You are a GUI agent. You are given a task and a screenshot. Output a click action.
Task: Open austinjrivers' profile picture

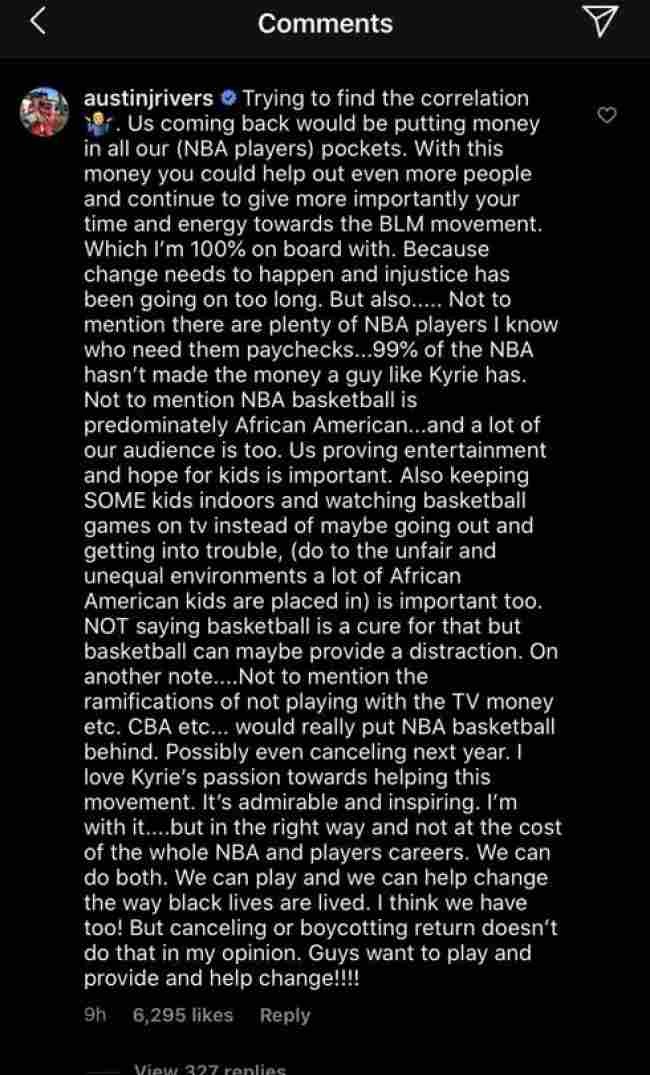(45, 114)
